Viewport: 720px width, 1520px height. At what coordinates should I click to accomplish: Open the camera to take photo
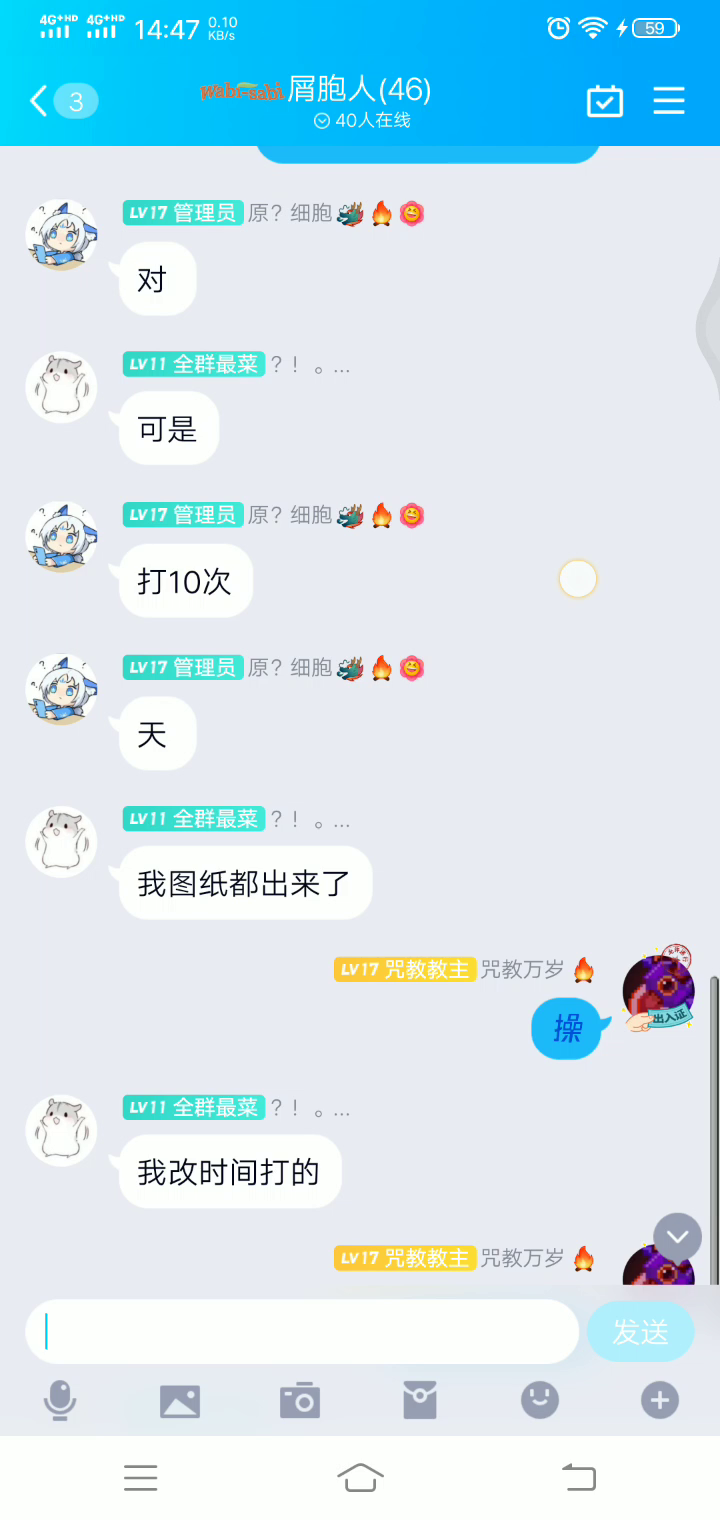tap(300, 1401)
